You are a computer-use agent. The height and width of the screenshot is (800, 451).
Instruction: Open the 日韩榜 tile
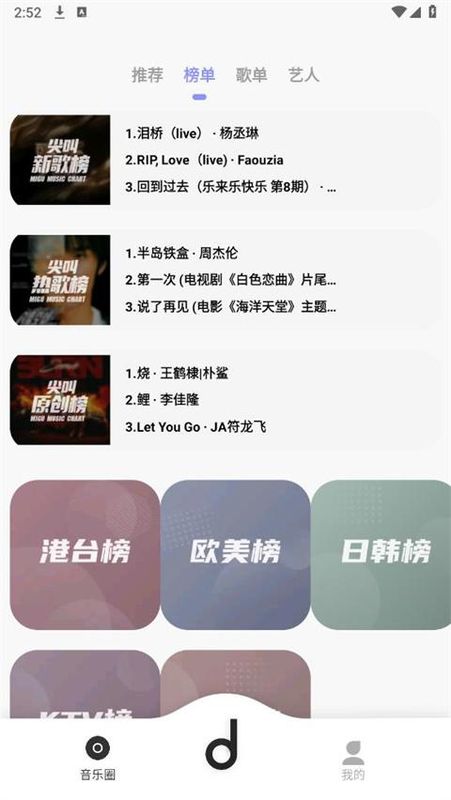click(381, 554)
